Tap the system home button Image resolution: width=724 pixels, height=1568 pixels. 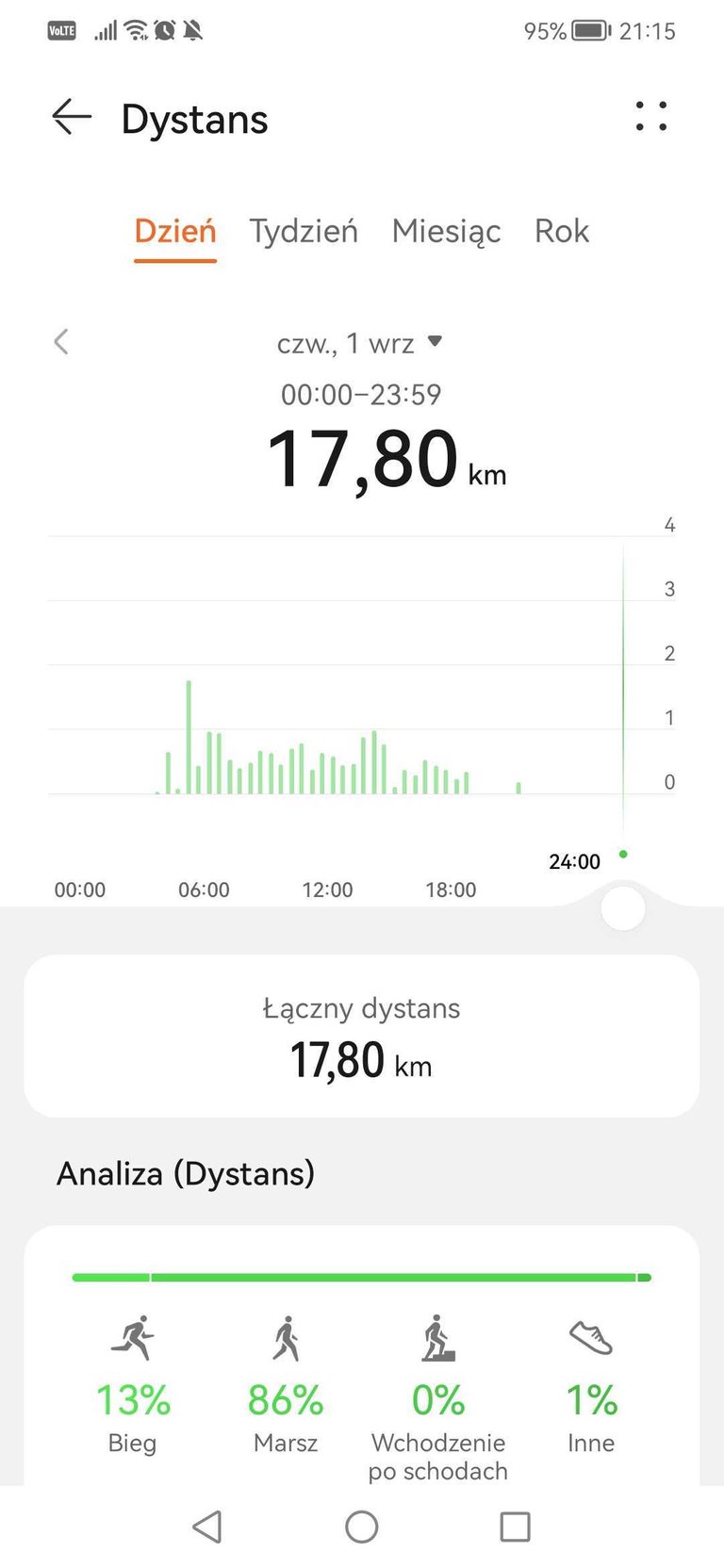coord(362,1527)
